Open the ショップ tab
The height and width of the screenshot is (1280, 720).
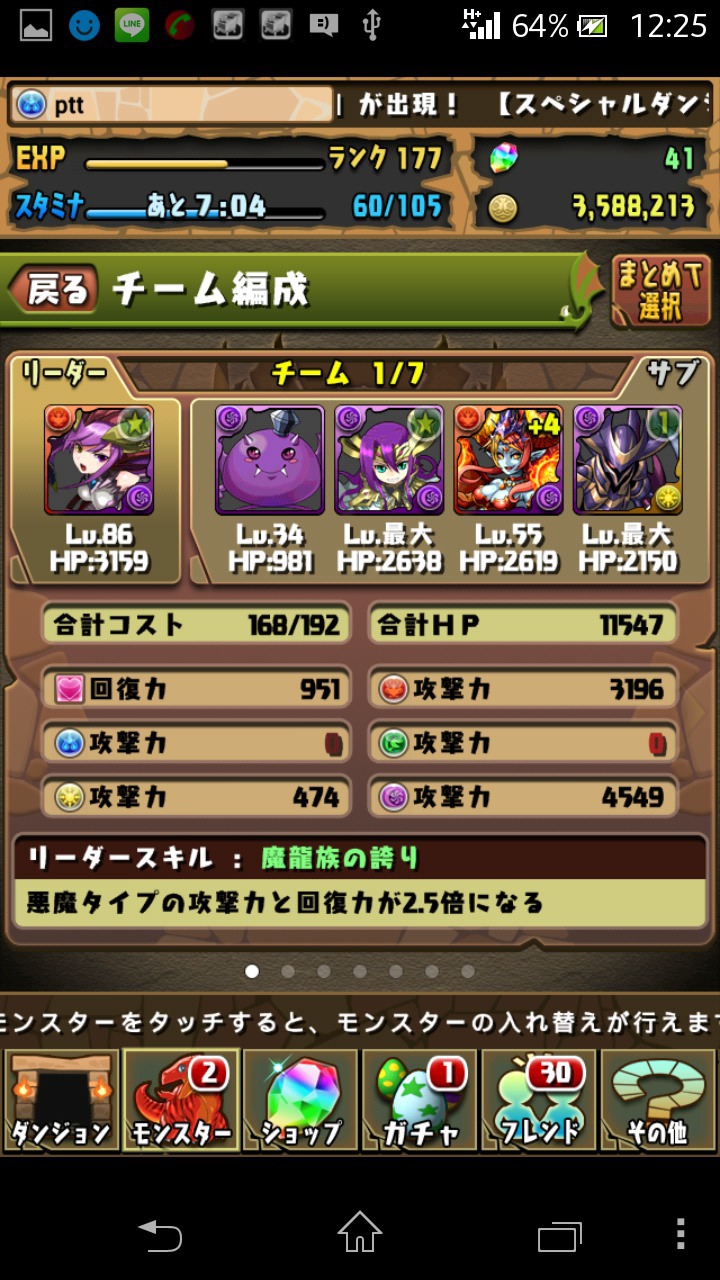(x=300, y=1100)
